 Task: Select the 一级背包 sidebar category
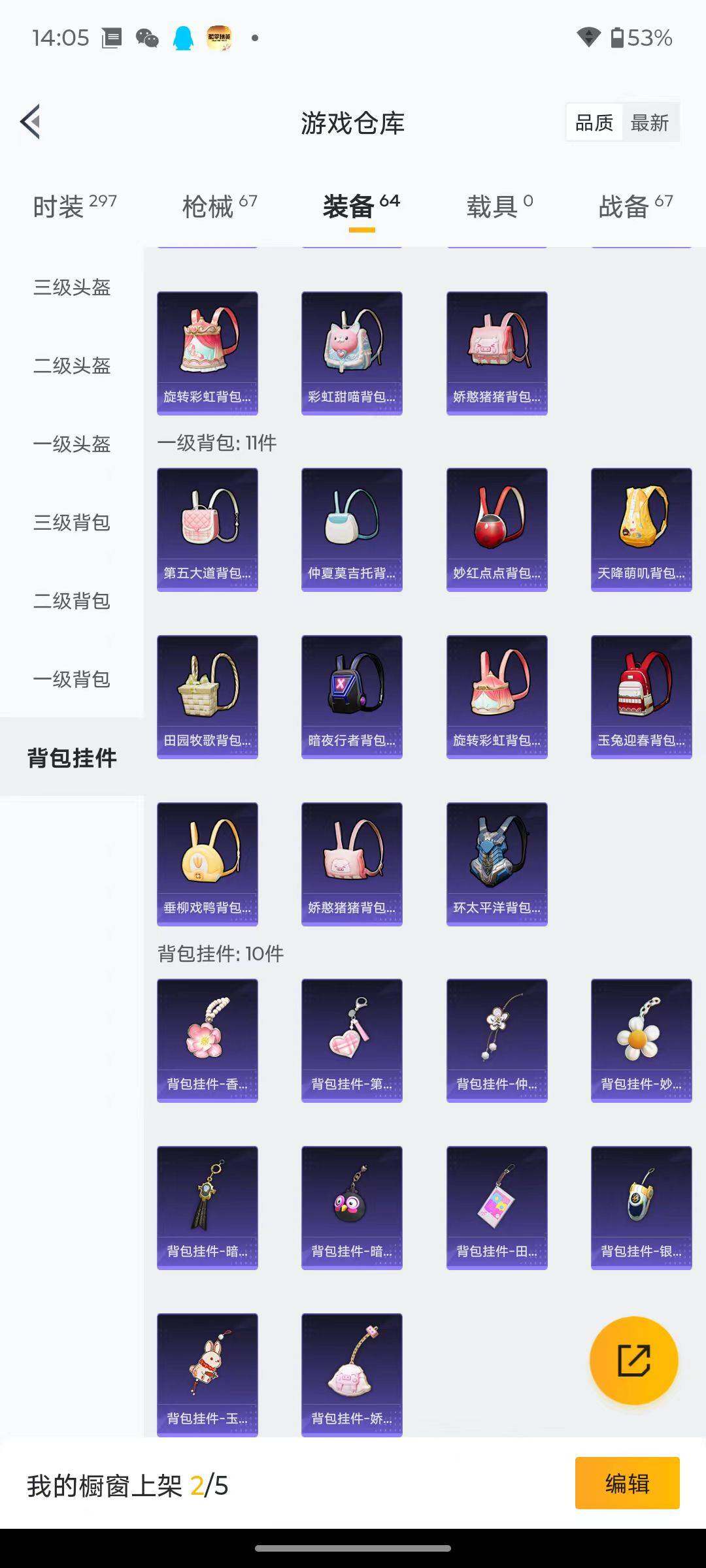(72, 679)
